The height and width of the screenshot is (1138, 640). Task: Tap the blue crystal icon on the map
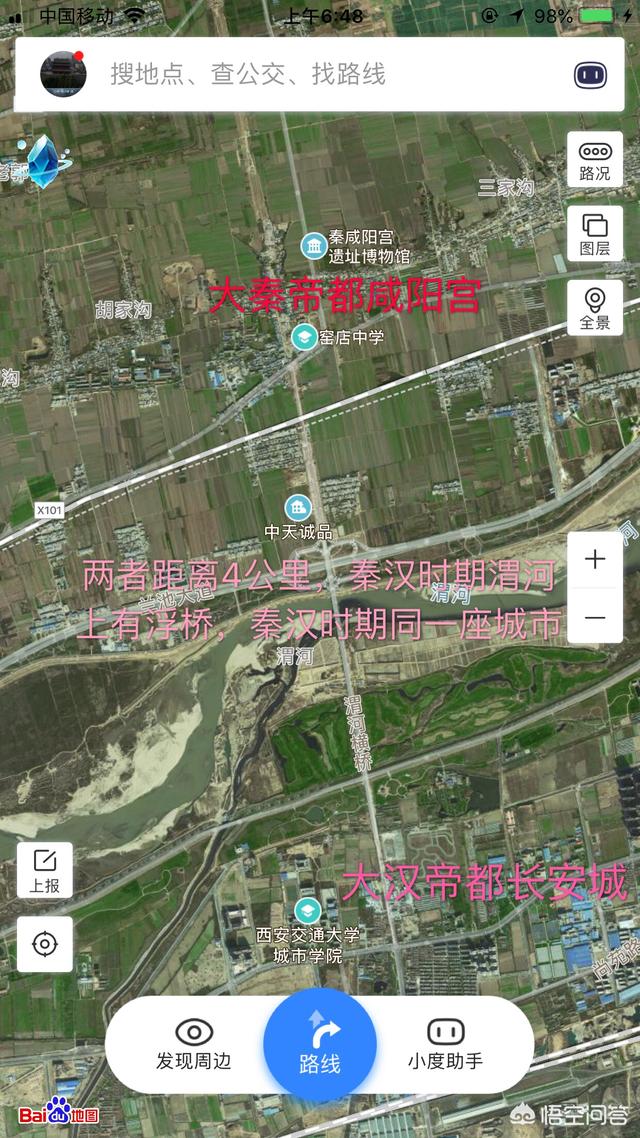[x=45, y=161]
